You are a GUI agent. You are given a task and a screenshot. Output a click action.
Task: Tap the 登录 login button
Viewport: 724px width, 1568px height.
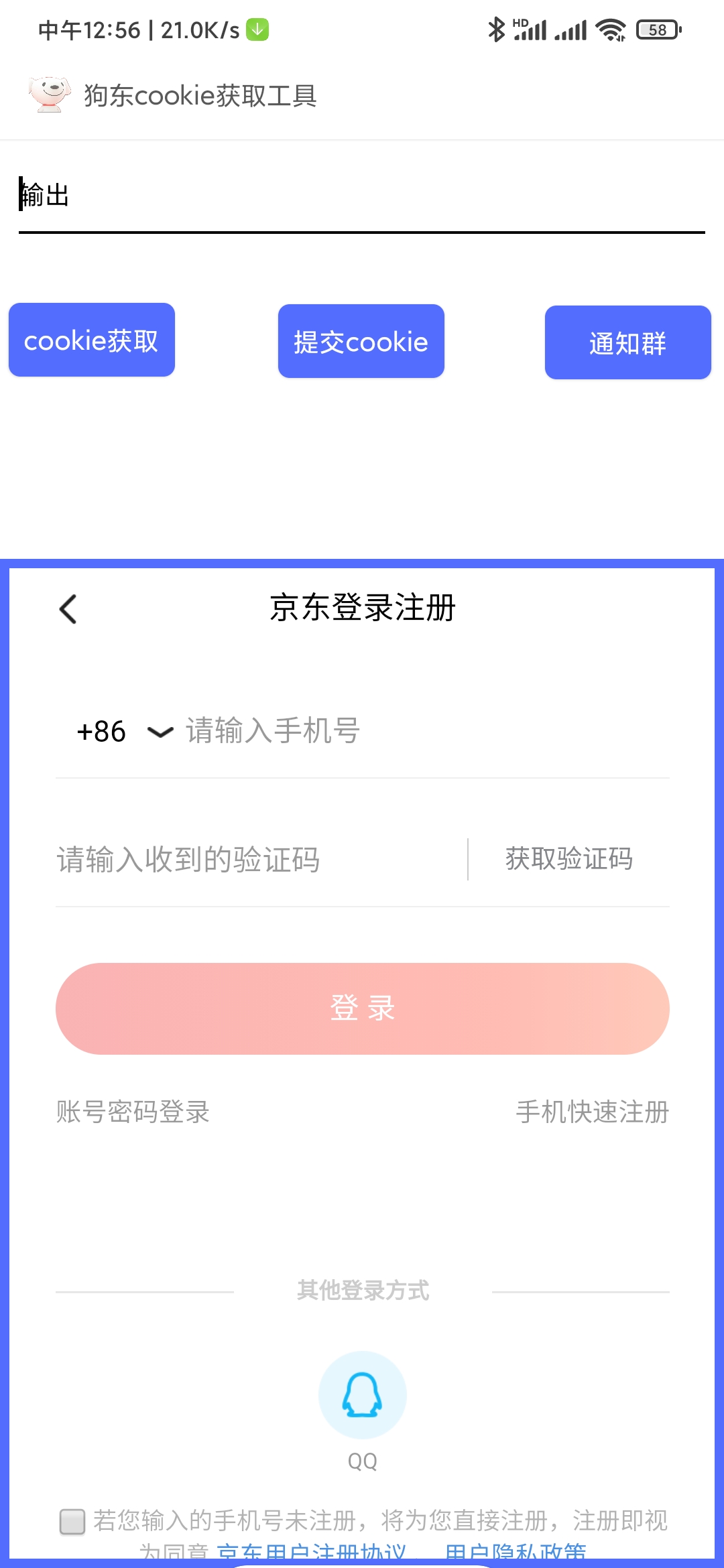363,1009
